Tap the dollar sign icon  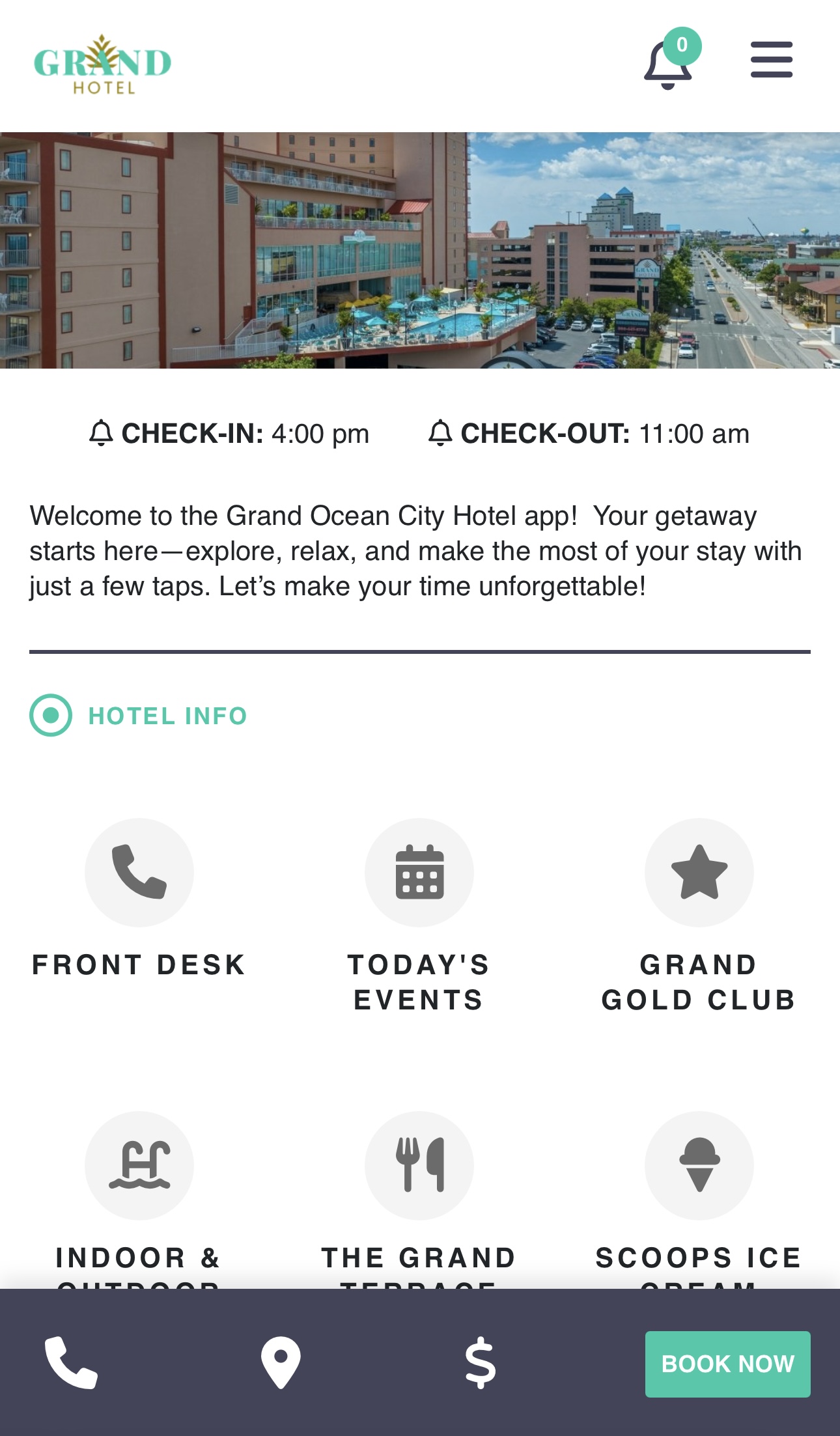[x=481, y=1363]
